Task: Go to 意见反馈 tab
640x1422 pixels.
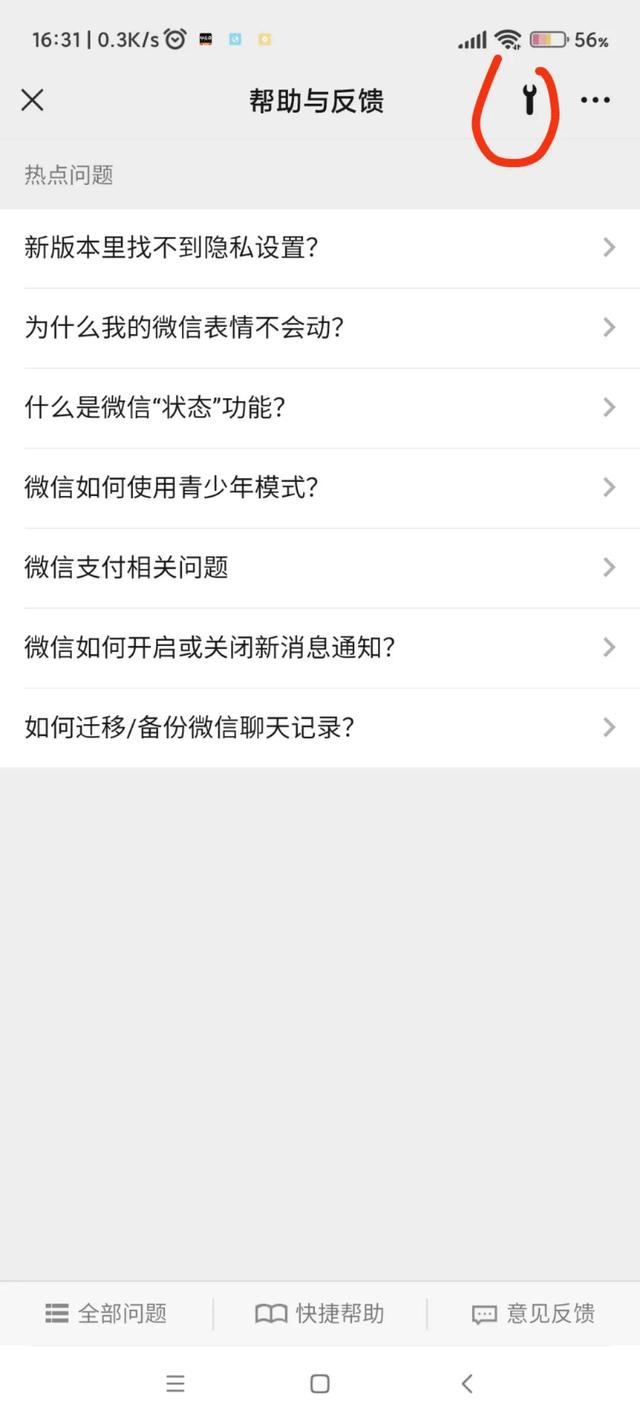Action: tap(533, 1313)
